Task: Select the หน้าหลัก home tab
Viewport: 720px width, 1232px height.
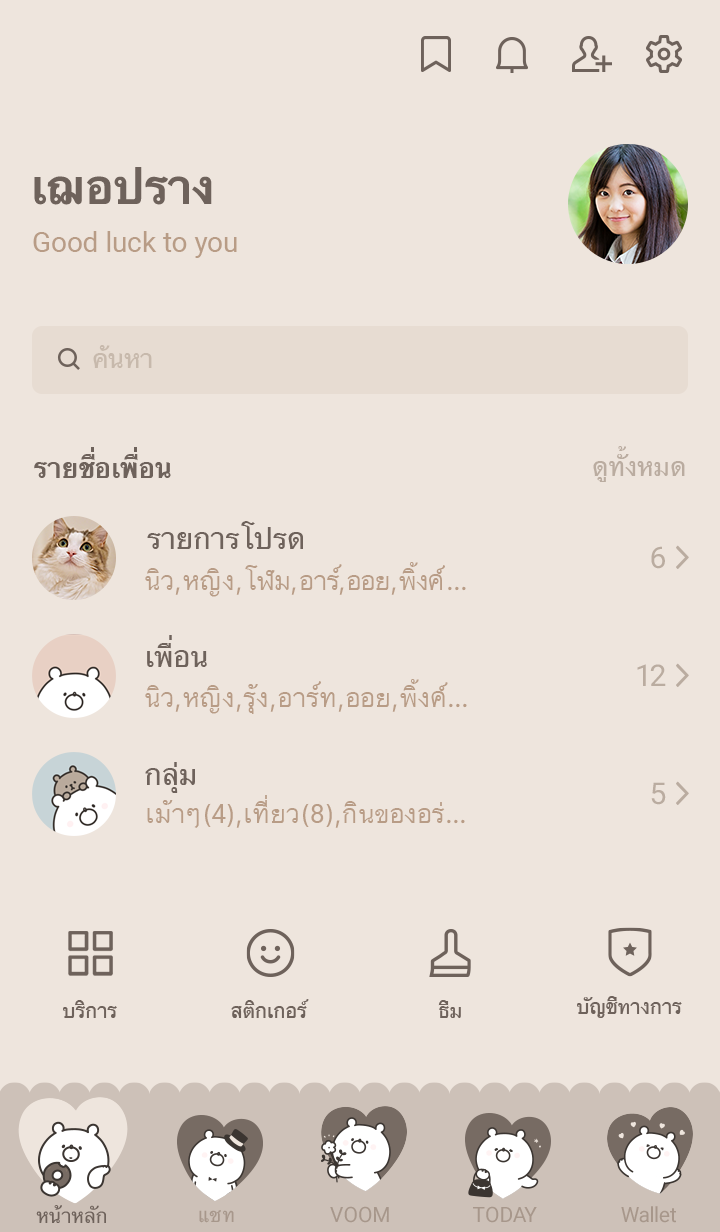Action: click(x=72, y=1162)
